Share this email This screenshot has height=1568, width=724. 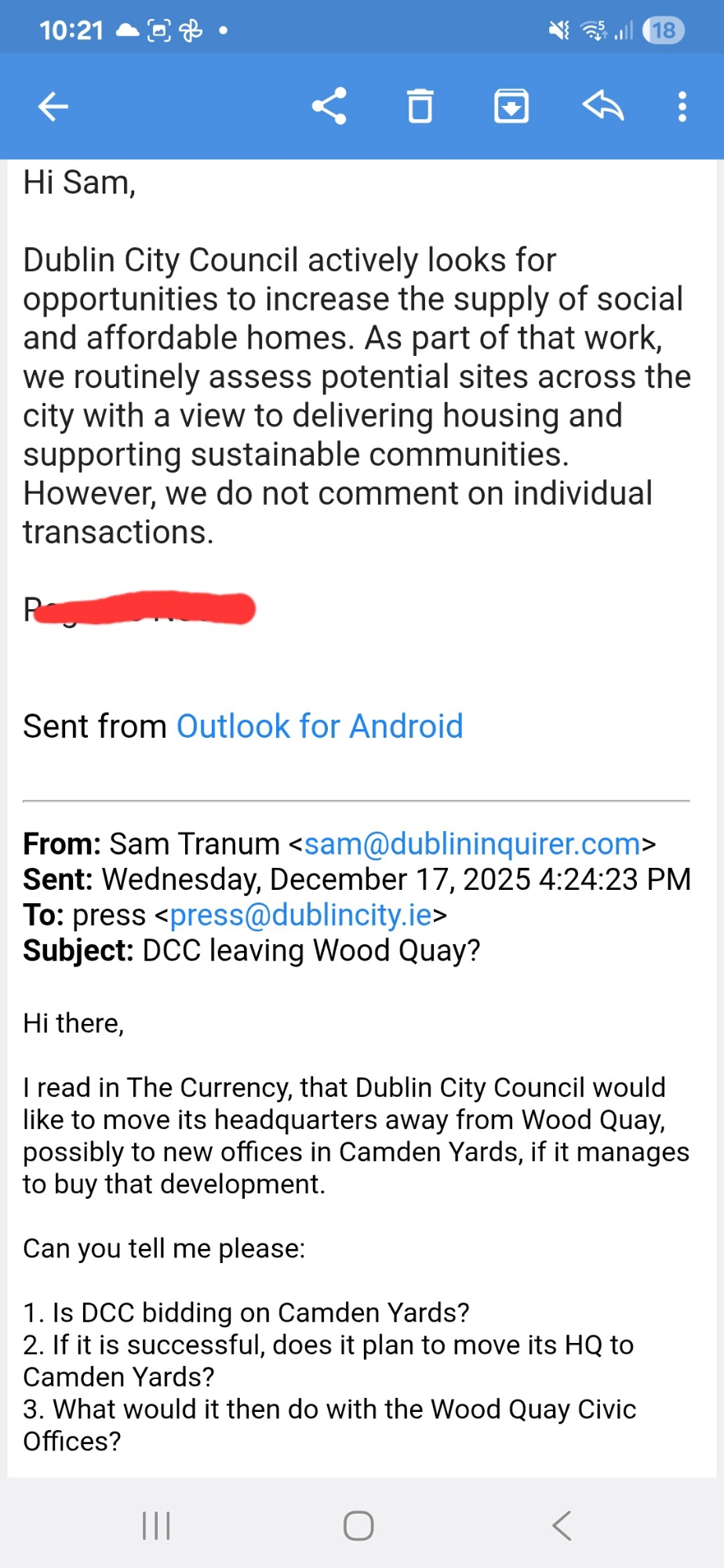point(329,107)
